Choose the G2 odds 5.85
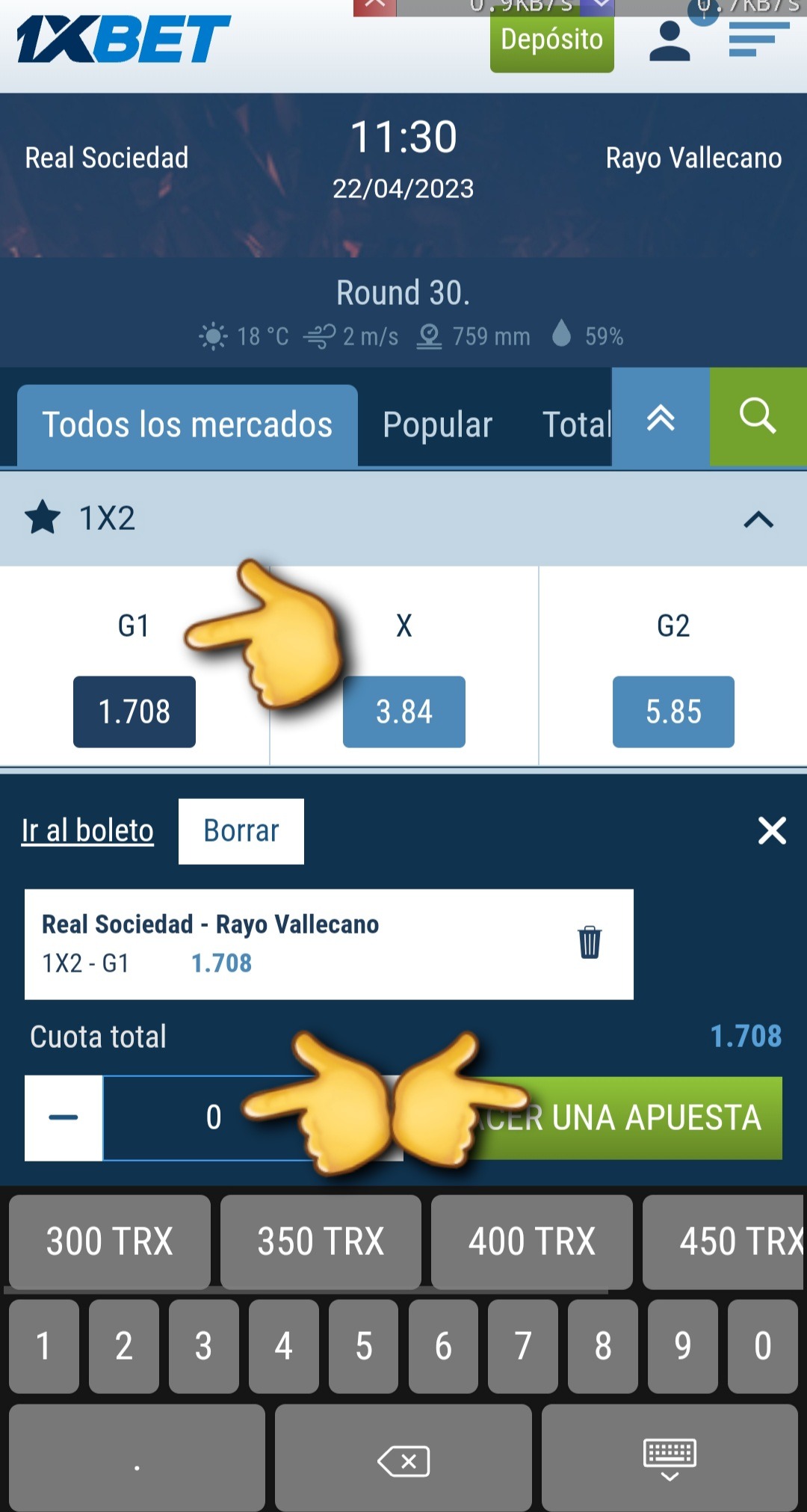Image resolution: width=807 pixels, height=1512 pixels. point(673,712)
